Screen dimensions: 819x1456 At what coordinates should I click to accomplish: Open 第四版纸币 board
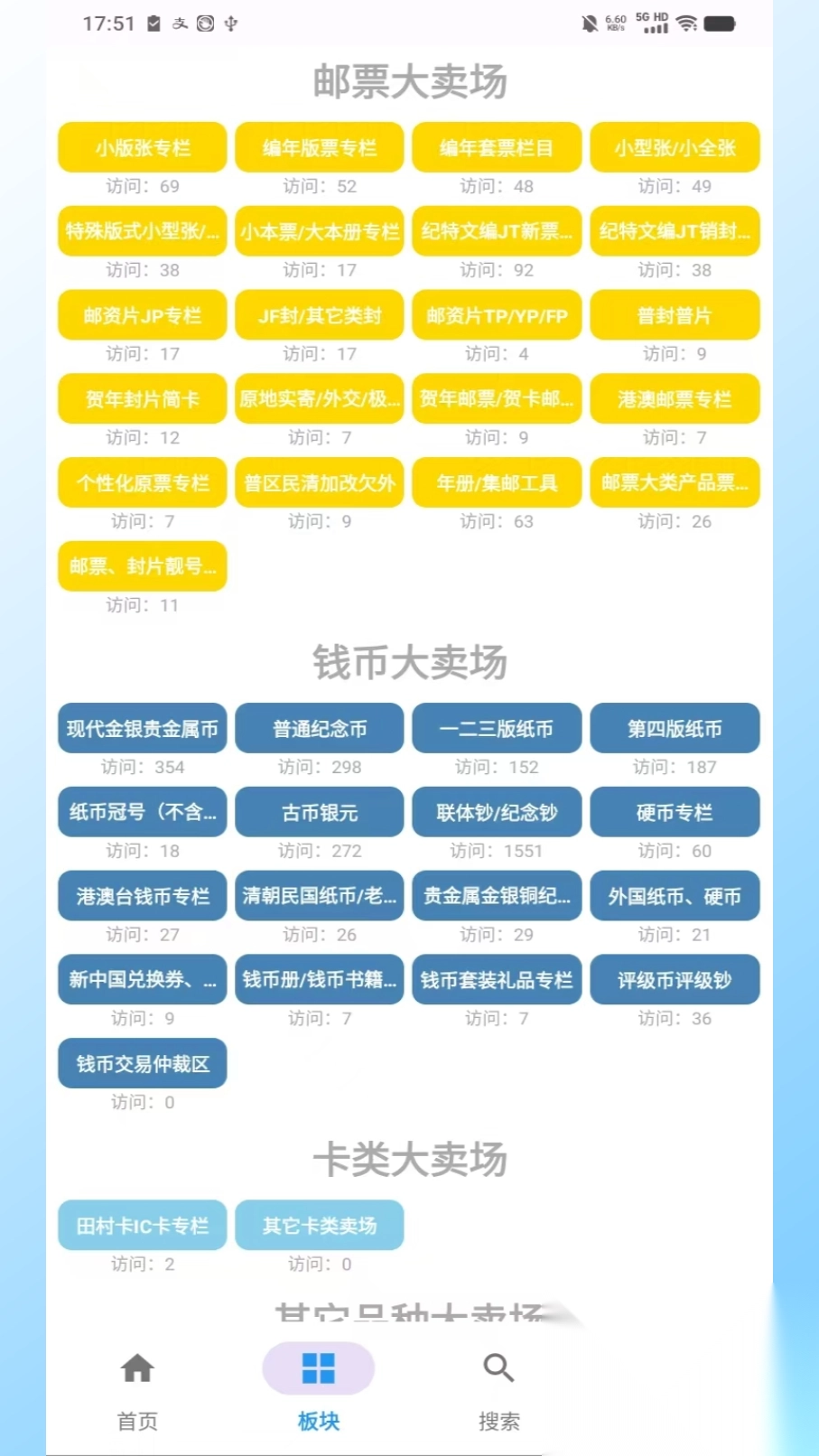pos(675,728)
